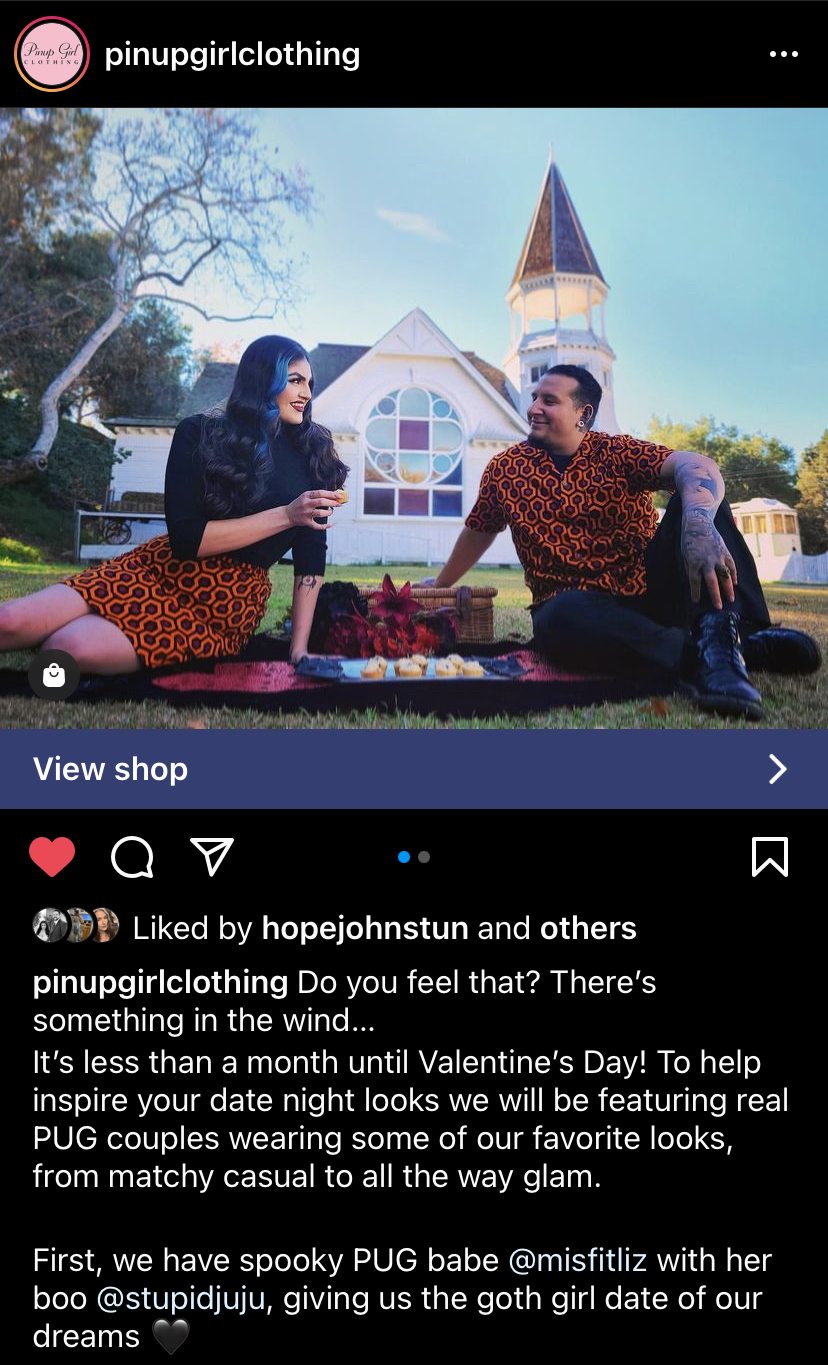This screenshot has width=828, height=1365.
Task: Open the @misfitliz mention
Action: pos(577,1260)
